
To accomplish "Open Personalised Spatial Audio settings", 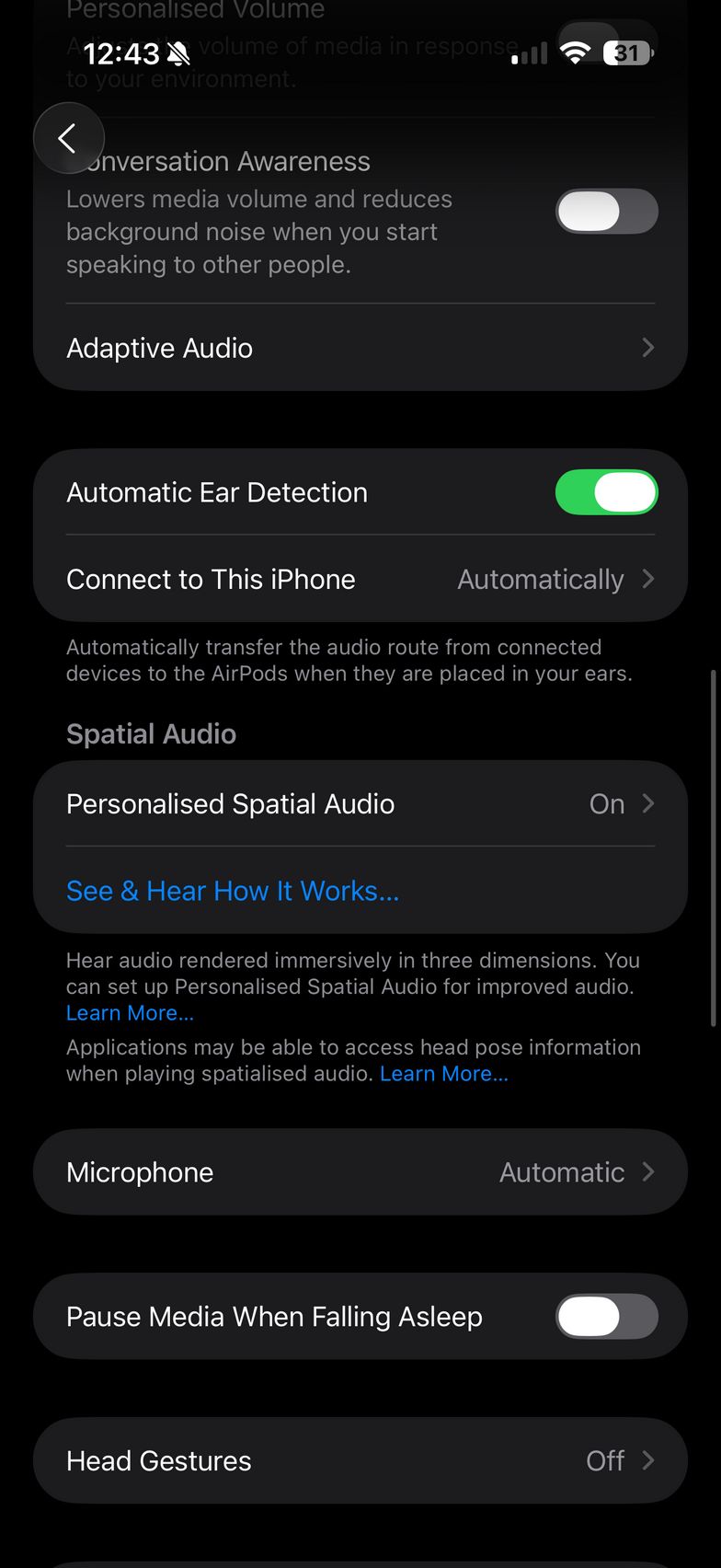I will [x=360, y=803].
